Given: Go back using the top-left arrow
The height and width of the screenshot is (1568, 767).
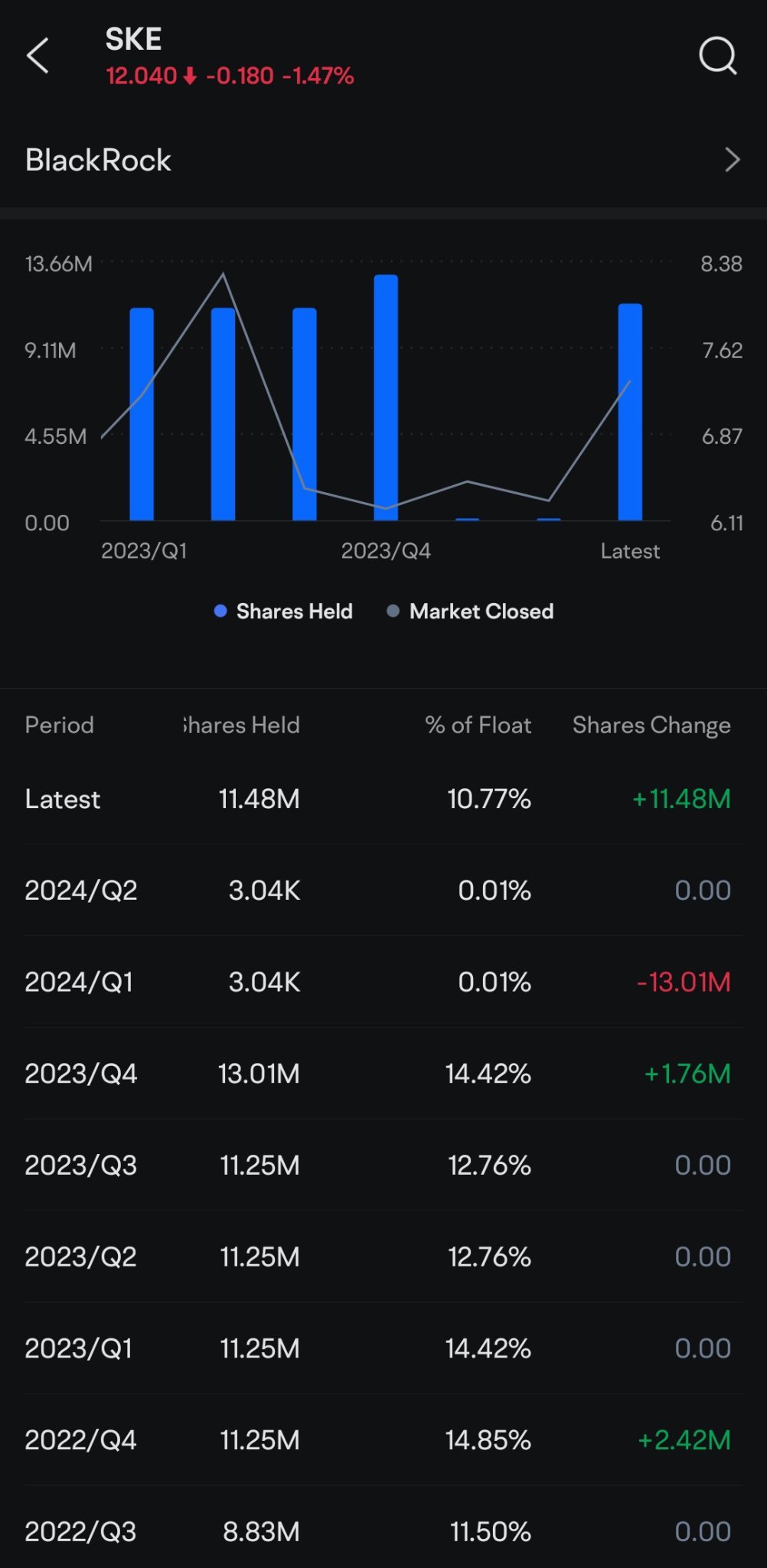Looking at the screenshot, I should coord(38,56).
